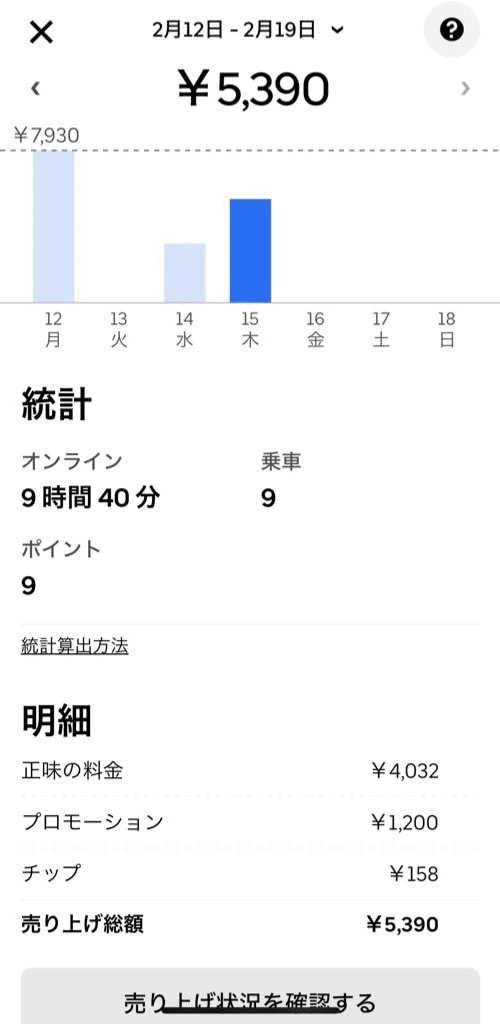500x1024 pixels.
Task: Close the earnings screen with the X
Action: click(41, 31)
